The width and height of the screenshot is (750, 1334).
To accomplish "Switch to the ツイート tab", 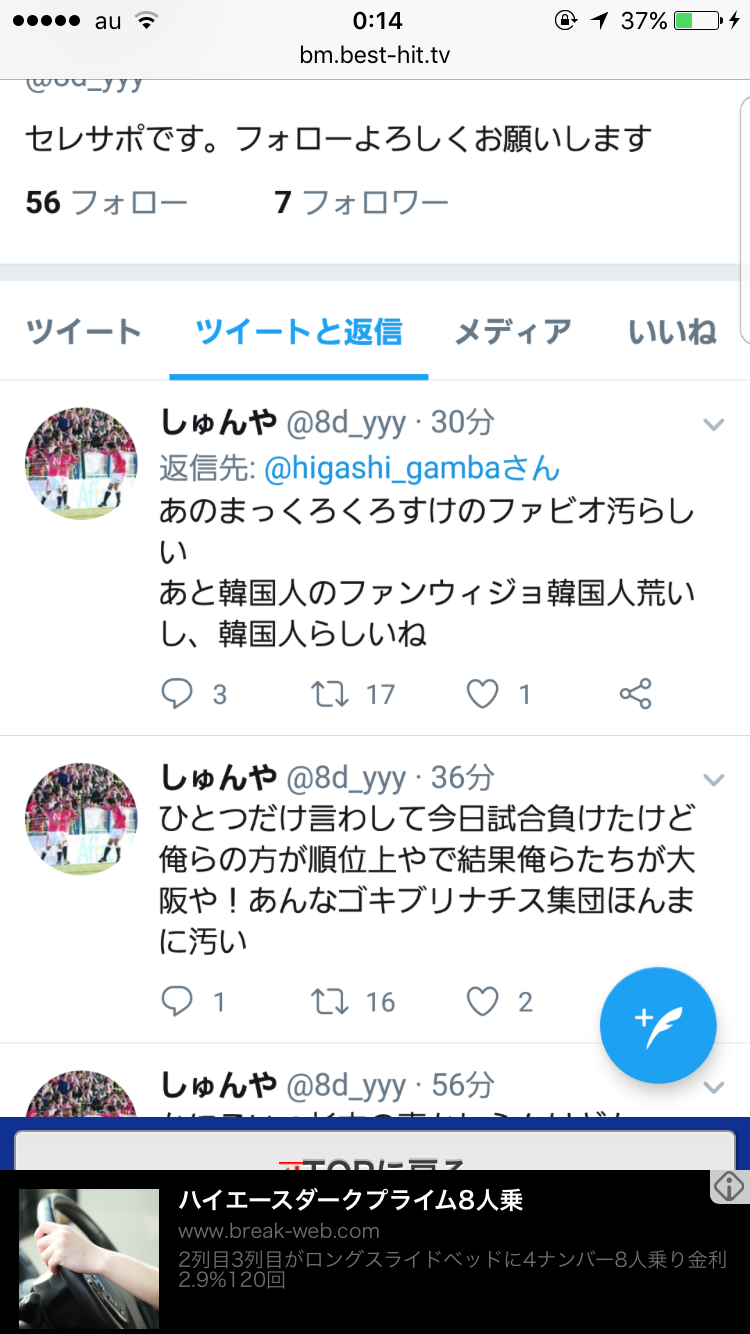I will (84, 332).
